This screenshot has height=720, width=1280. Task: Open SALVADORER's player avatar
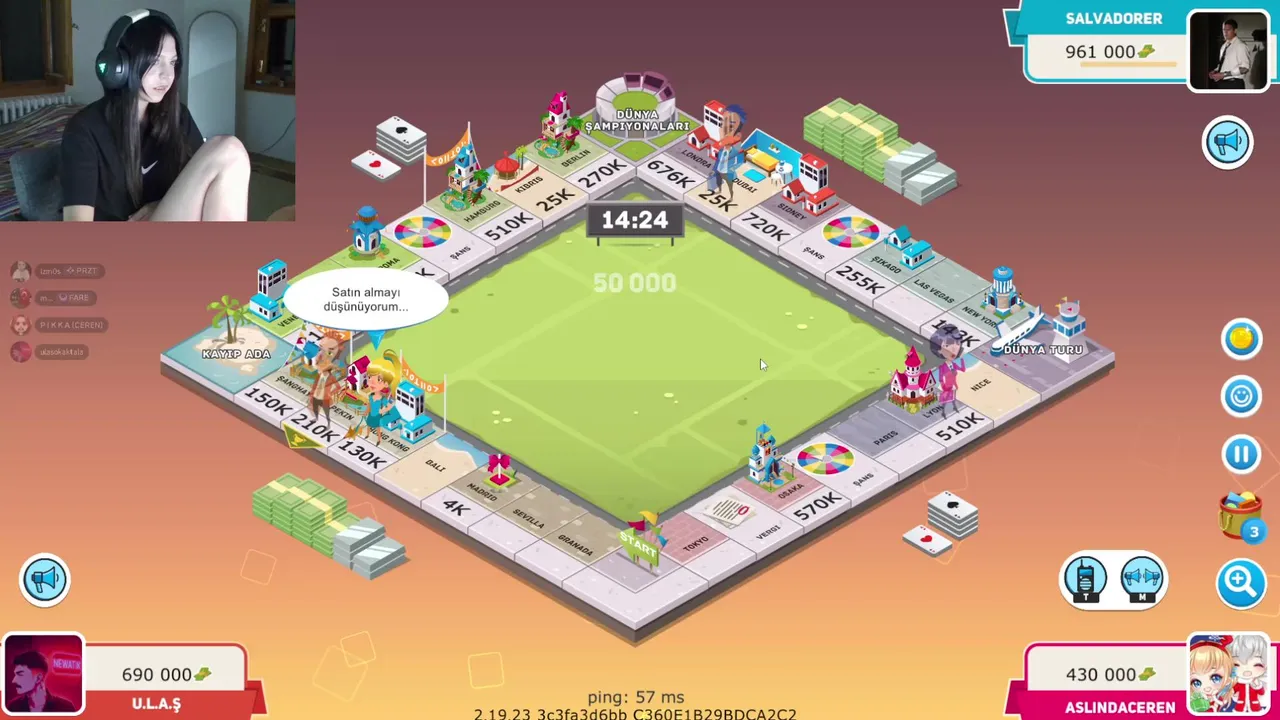(x=1228, y=50)
